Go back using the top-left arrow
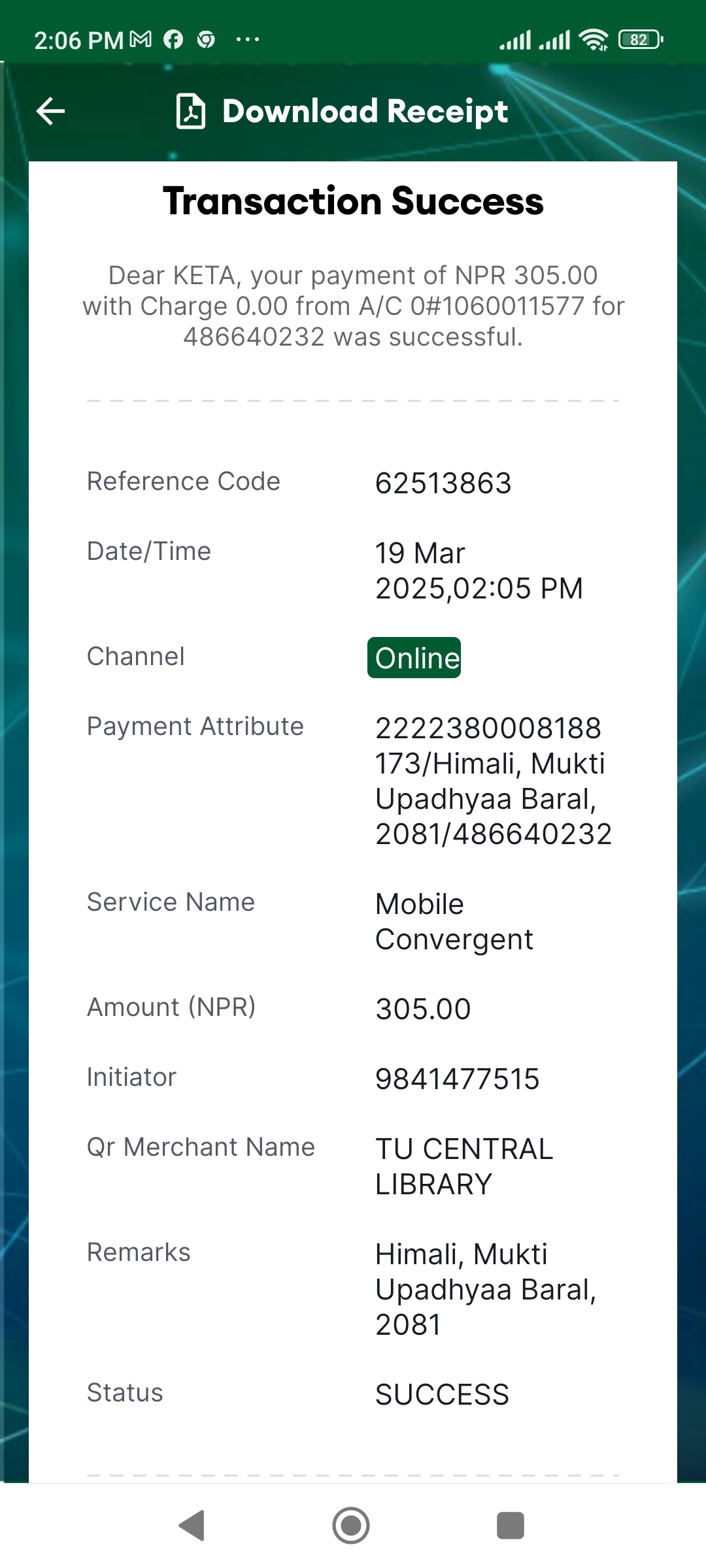 tap(50, 111)
